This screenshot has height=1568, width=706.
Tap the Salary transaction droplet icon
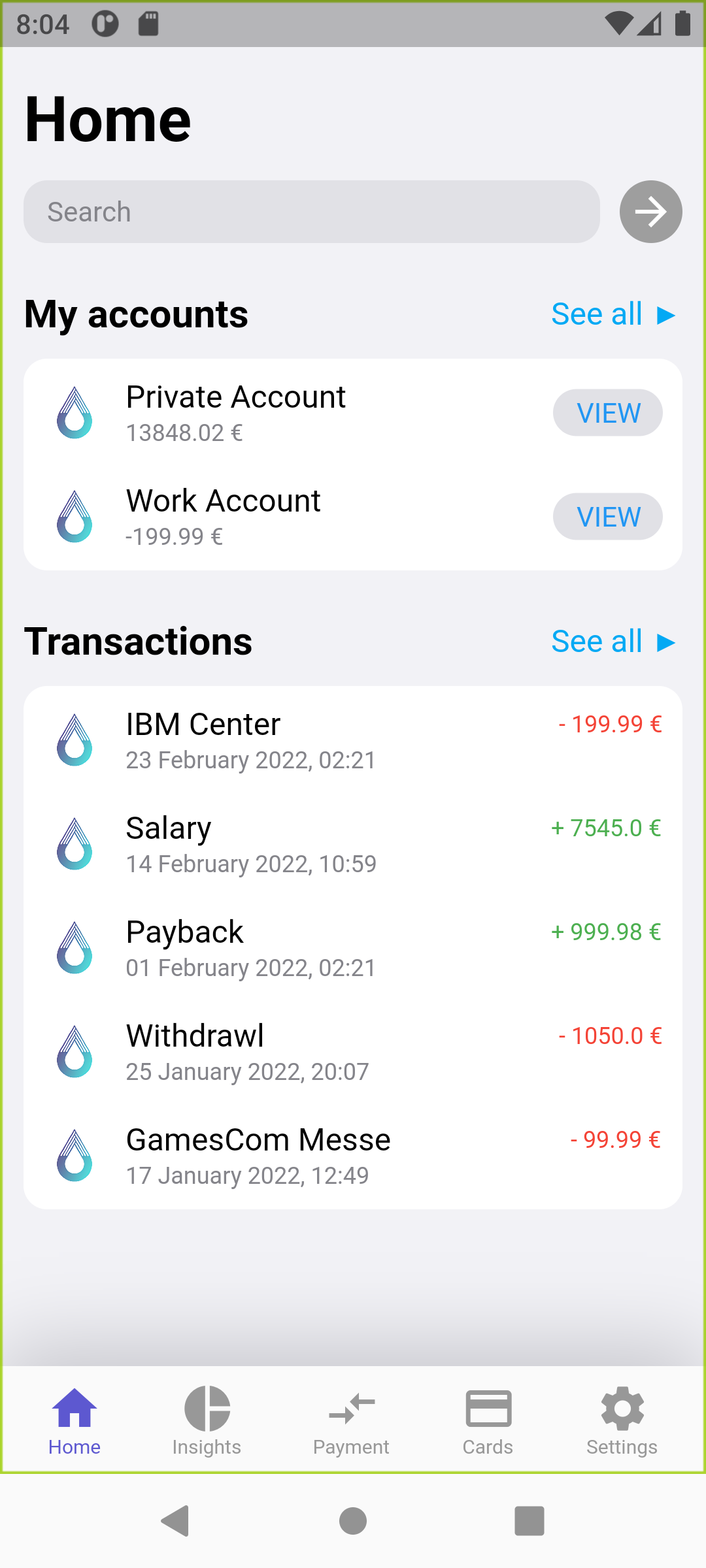tap(74, 844)
